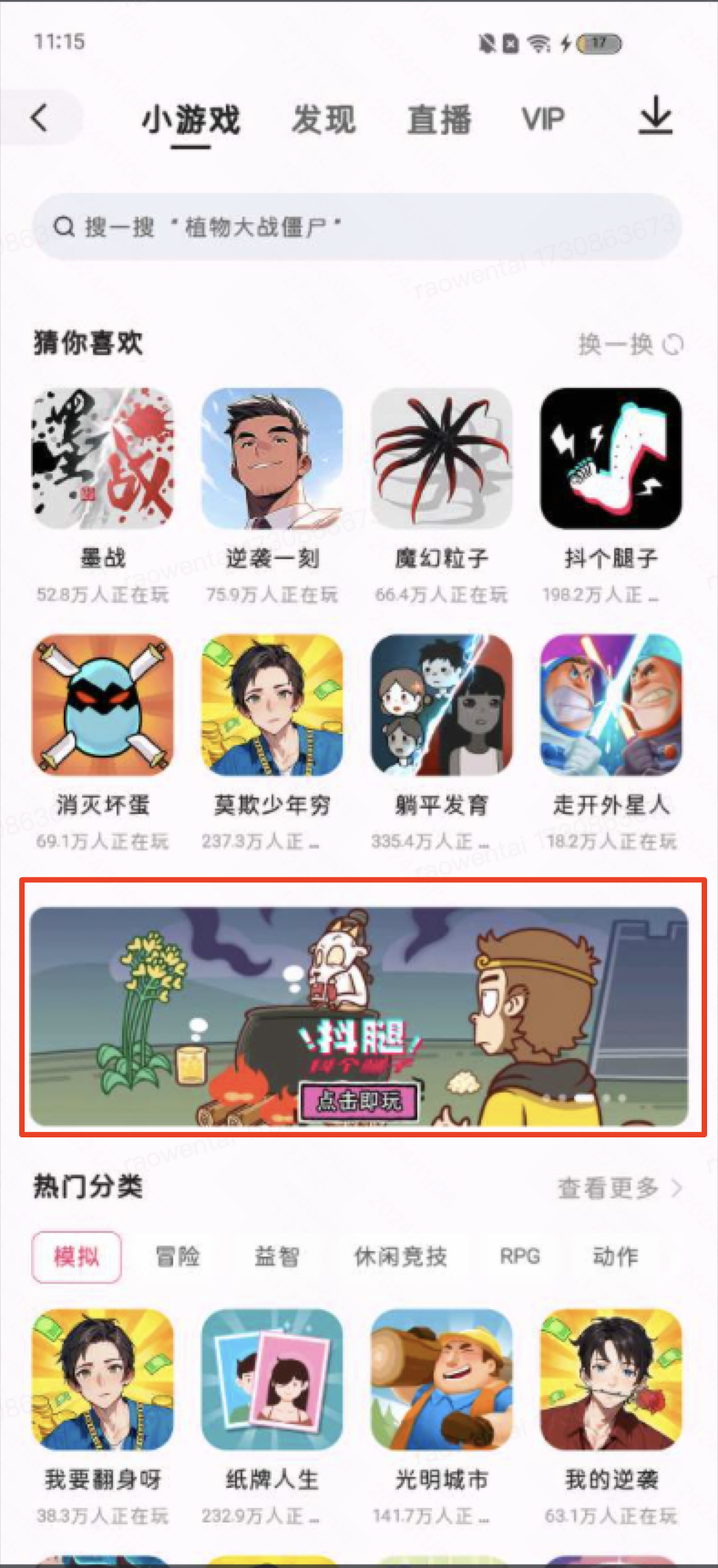This screenshot has width=718, height=1568.
Task: Play the game 抖个腿子
Action: [610, 459]
